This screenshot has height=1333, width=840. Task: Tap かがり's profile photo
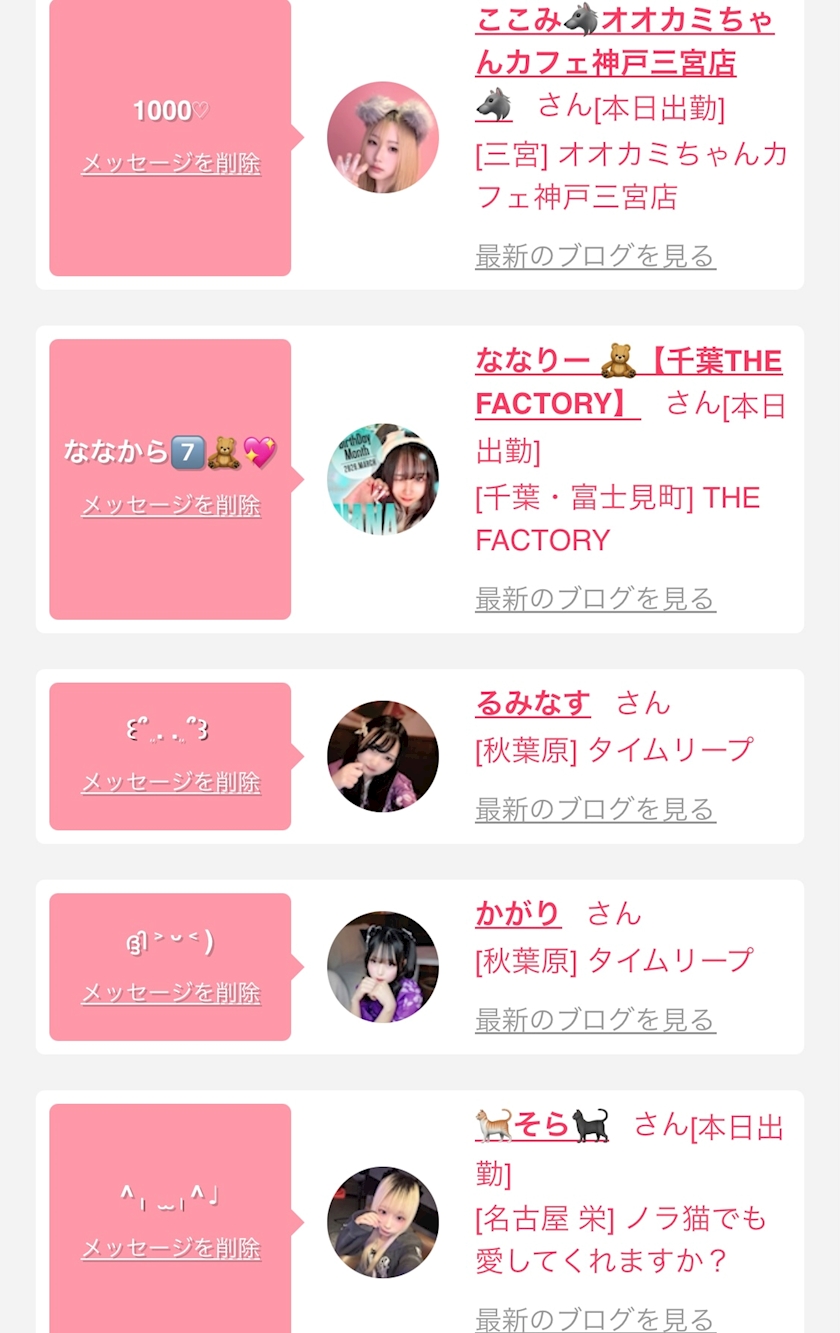click(383, 967)
